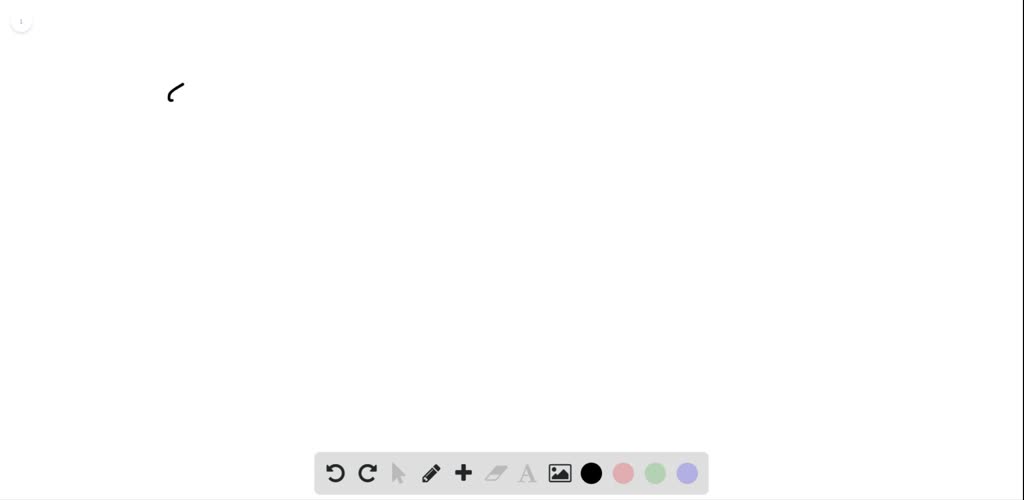The height and width of the screenshot is (500, 1024).
Task: Pick the green color swatch
Action: 655,473
